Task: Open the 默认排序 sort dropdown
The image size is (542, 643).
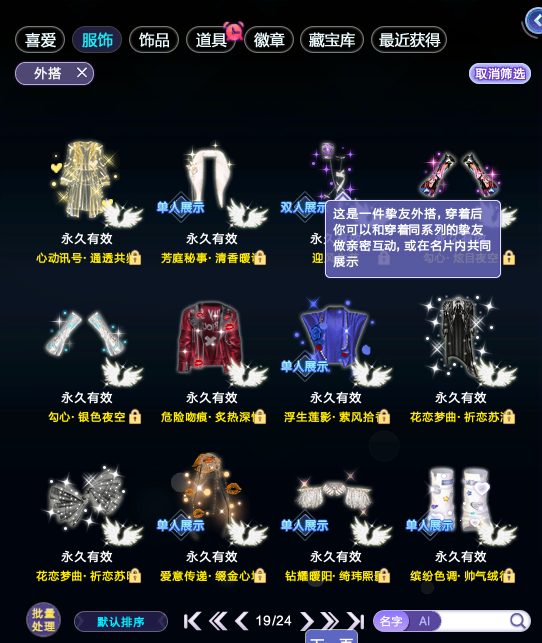Action: 121,622
